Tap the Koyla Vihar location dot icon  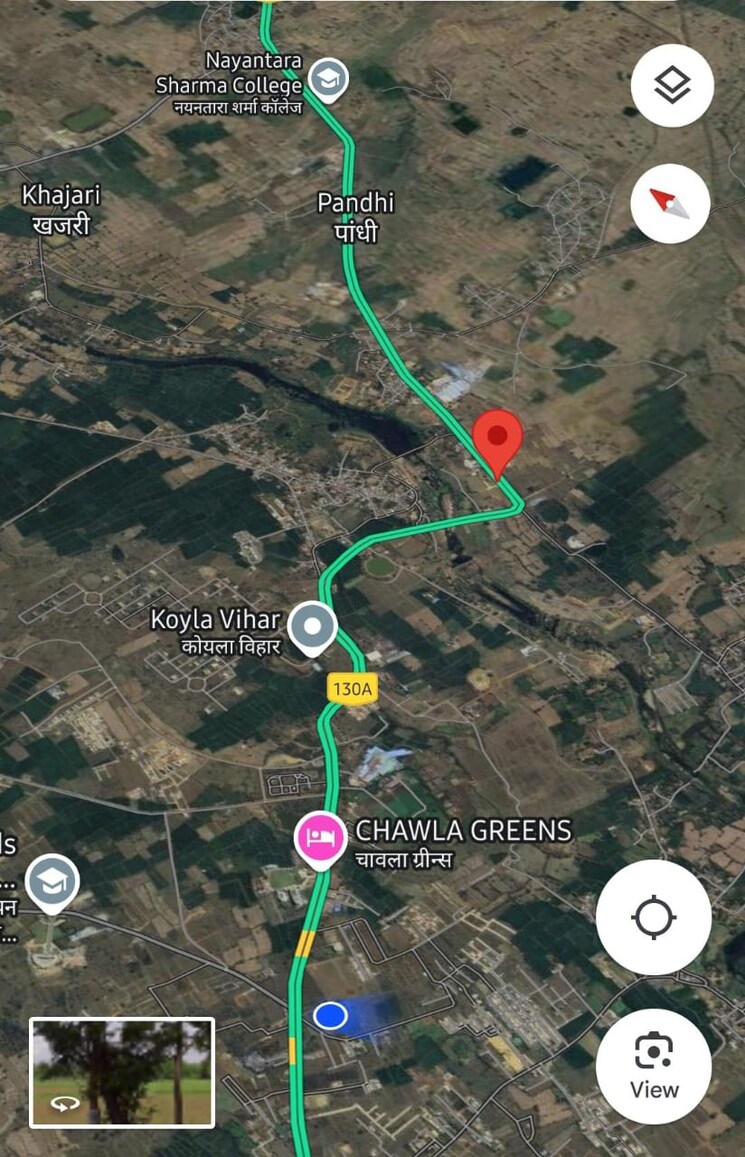tap(310, 627)
